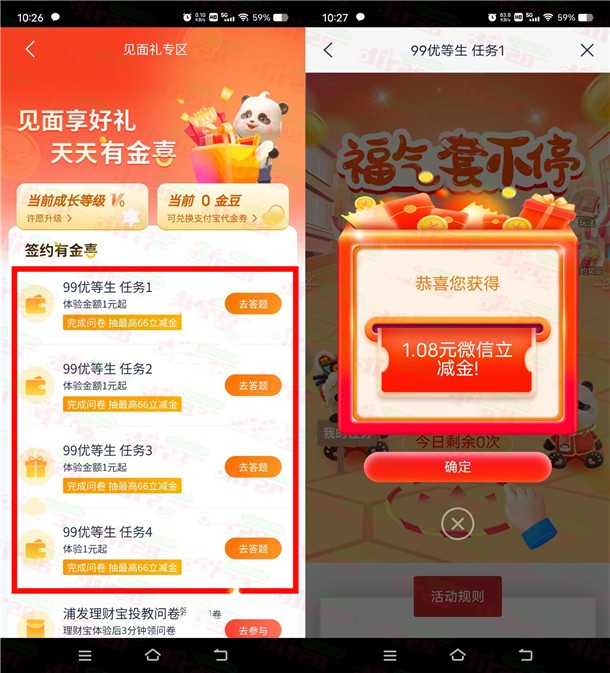Tap 去答题 for 99优等生 任务3
The height and width of the screenshot is (673, 610).
pyautogui.click(x=253, y=467)
